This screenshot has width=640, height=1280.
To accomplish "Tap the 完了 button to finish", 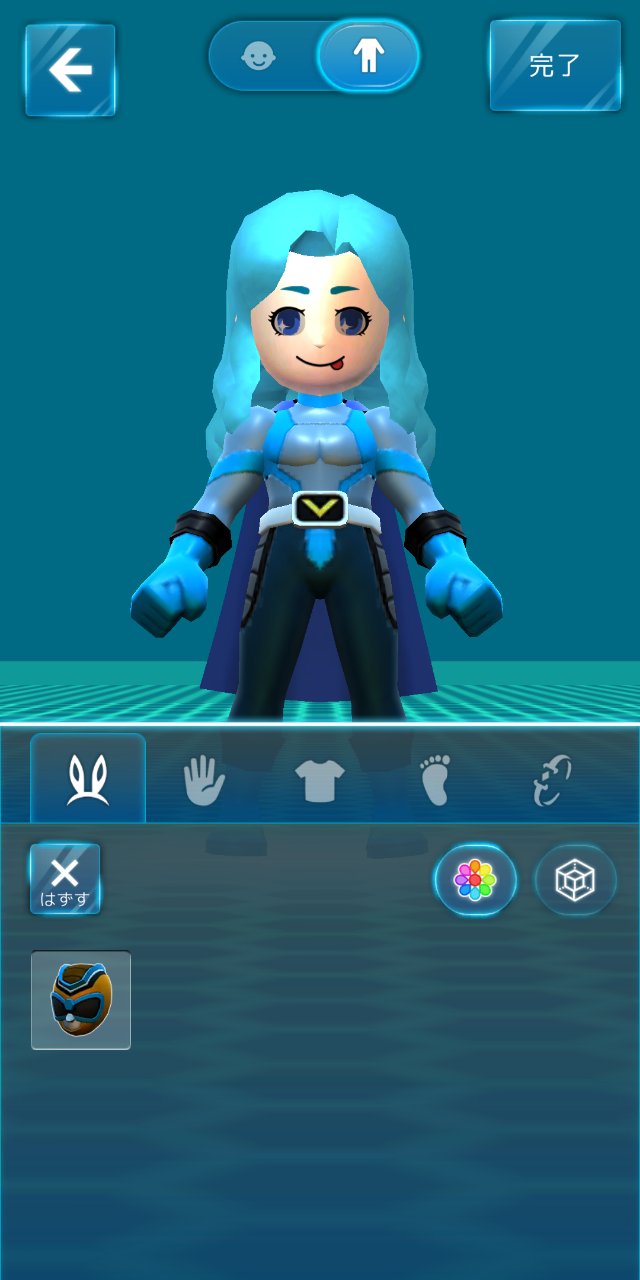I will [555, 66].
